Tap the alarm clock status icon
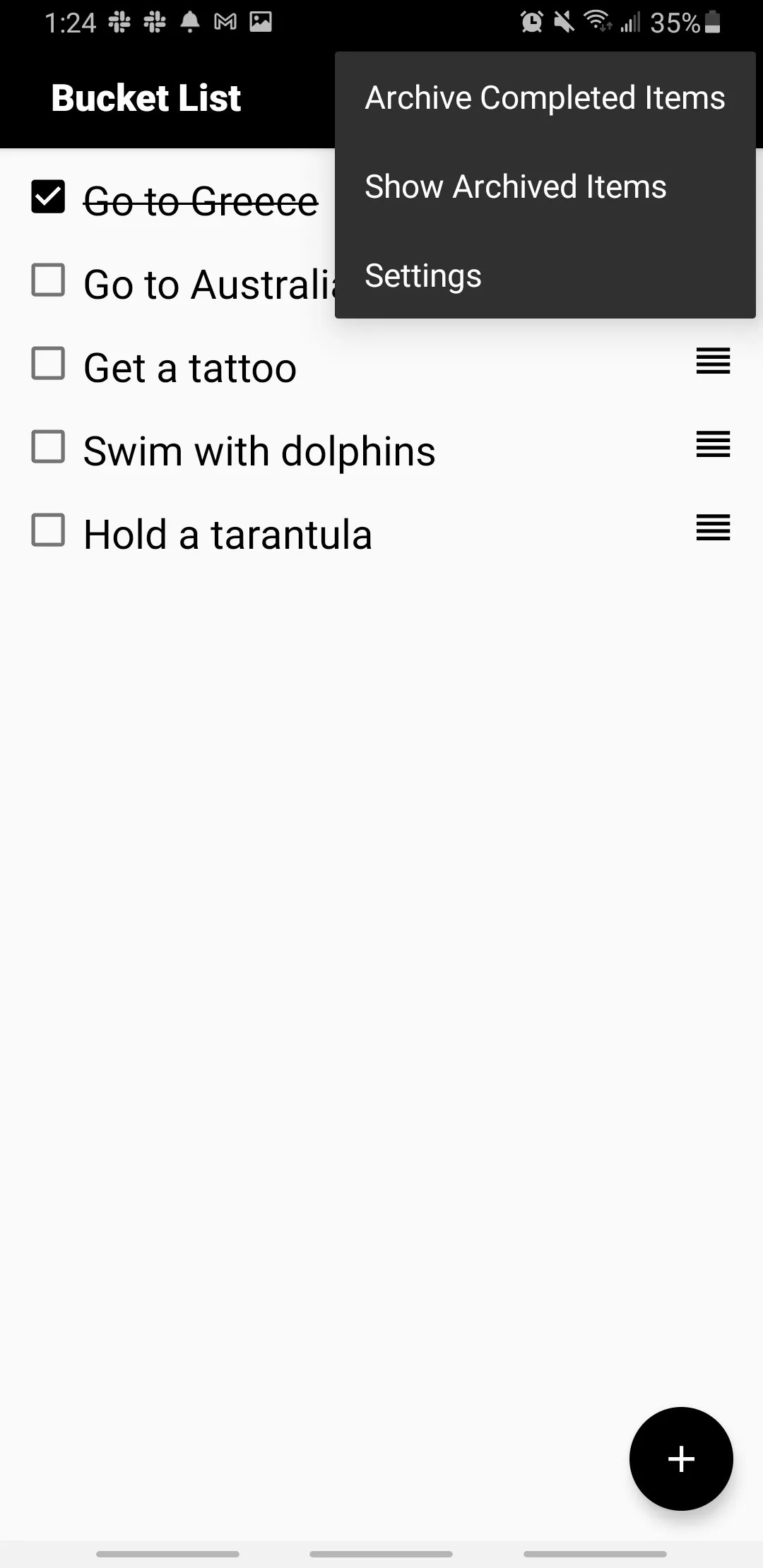This screenshot has width=763, height=1568. pos(531,21)
